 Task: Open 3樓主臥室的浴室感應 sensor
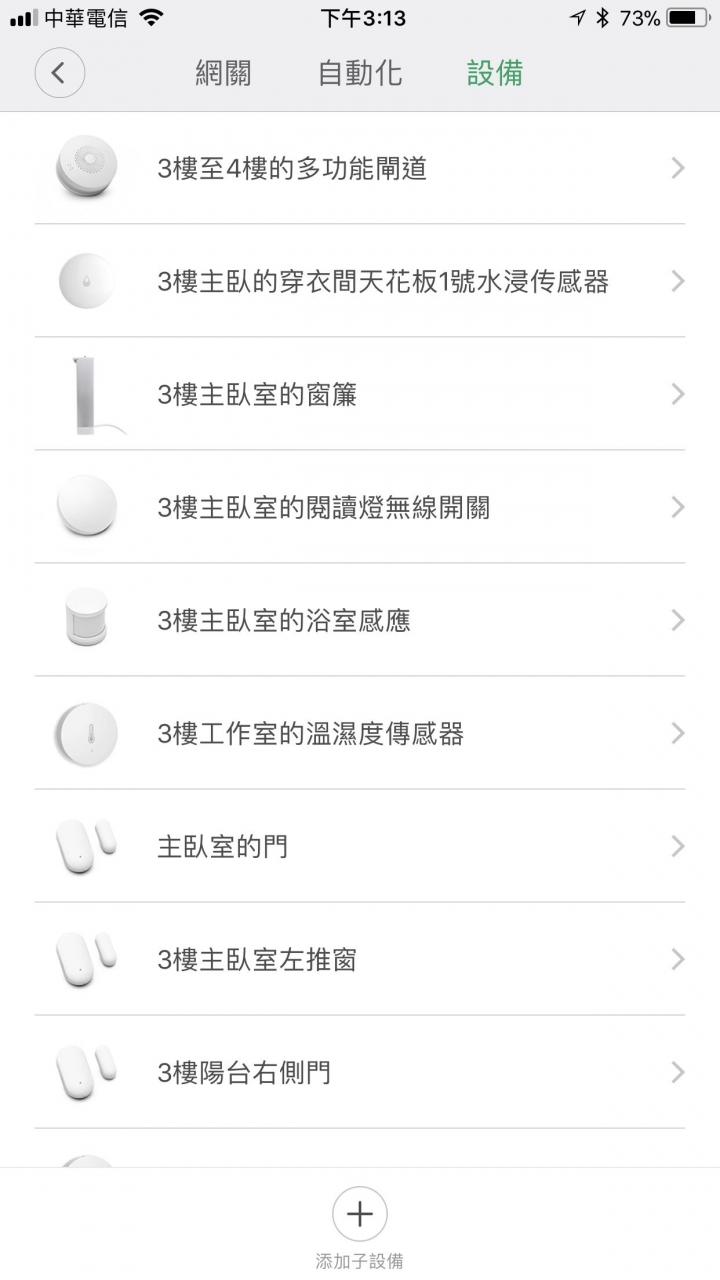click(x=360, y=620)
